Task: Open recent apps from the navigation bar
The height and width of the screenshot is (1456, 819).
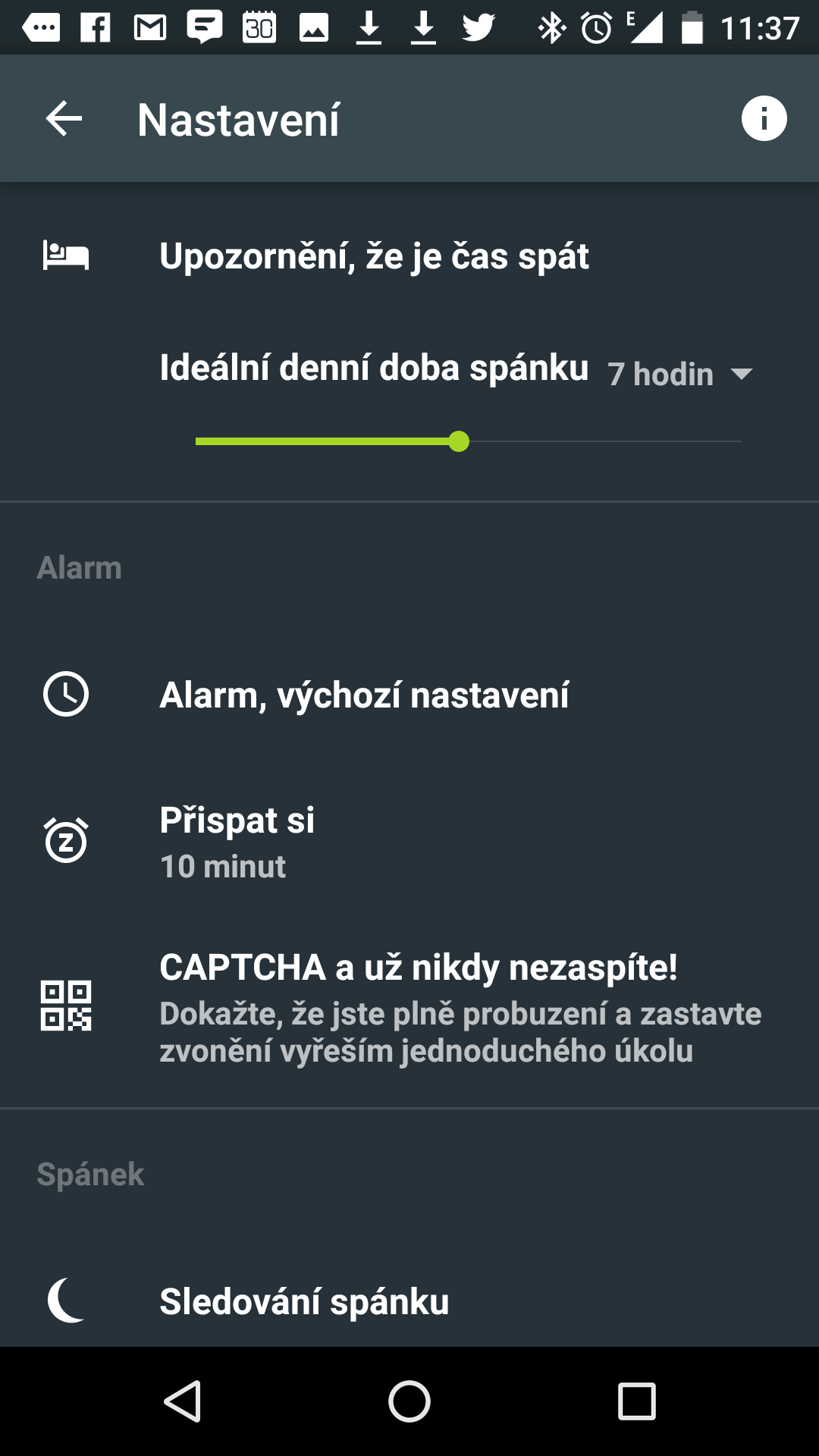Action: point(636,1401)
